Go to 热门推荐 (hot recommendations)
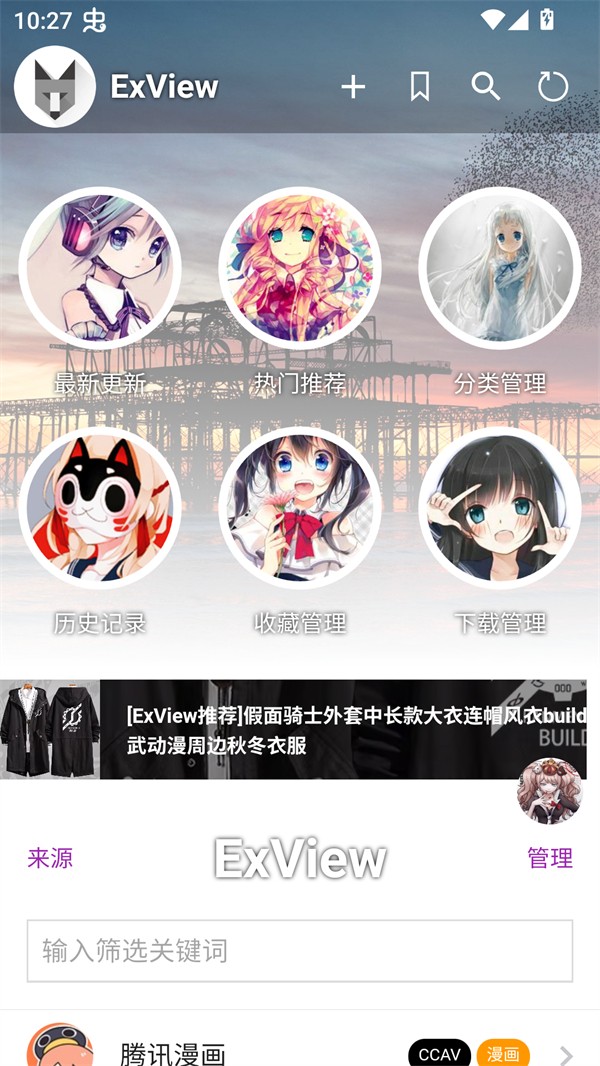 (300, 268)
